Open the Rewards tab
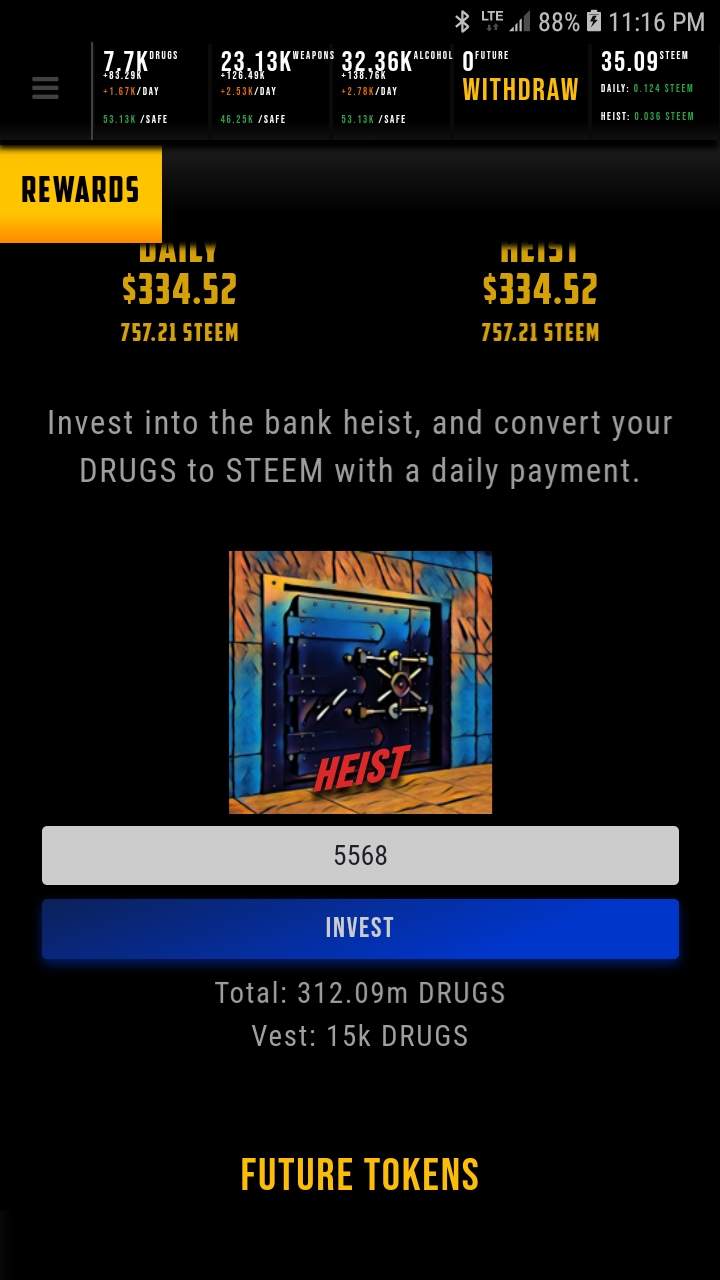Image resolution: width=720 pixels, height=1280 pixels. (x=80, y=190)
